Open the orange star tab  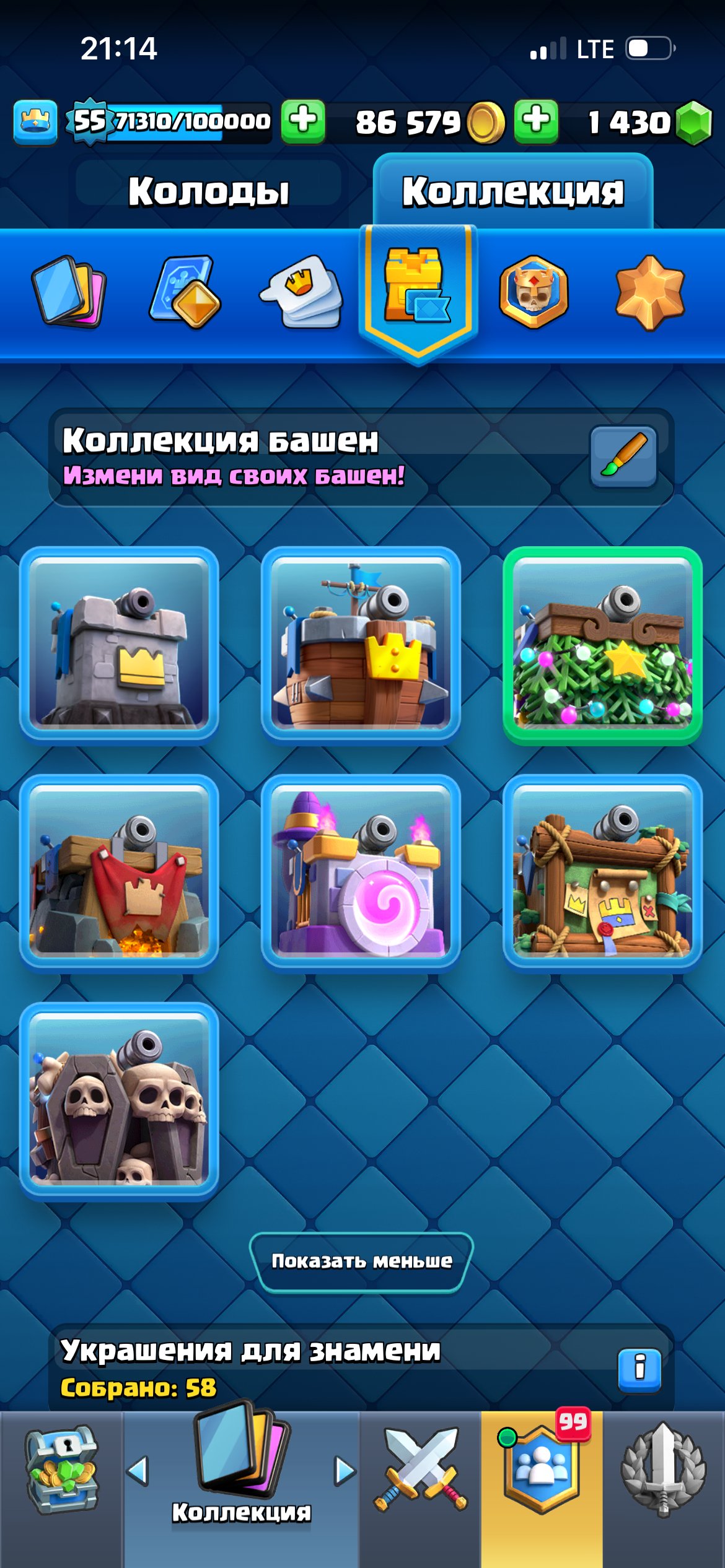(649, 292)
